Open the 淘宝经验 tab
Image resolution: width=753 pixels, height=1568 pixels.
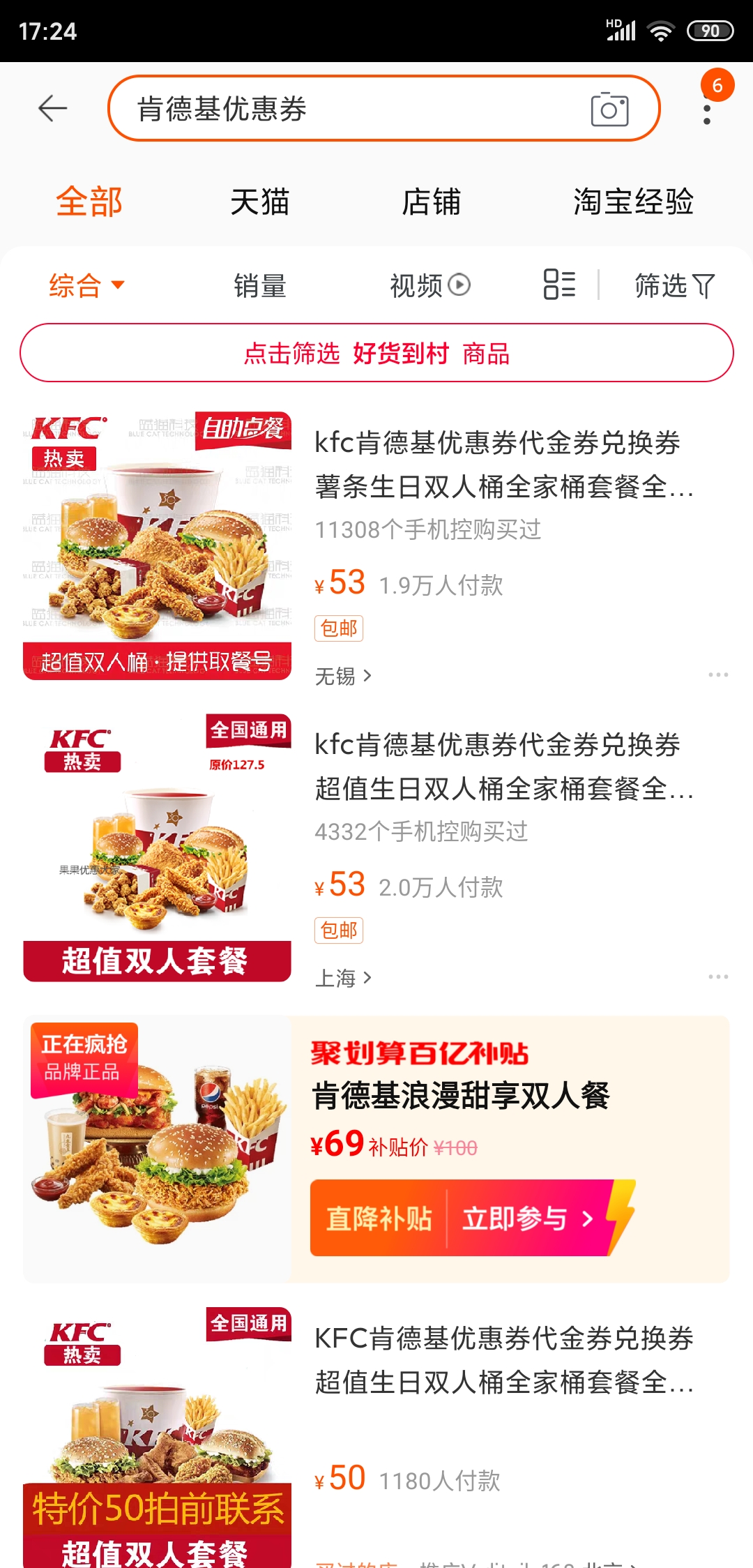point(635,202)
